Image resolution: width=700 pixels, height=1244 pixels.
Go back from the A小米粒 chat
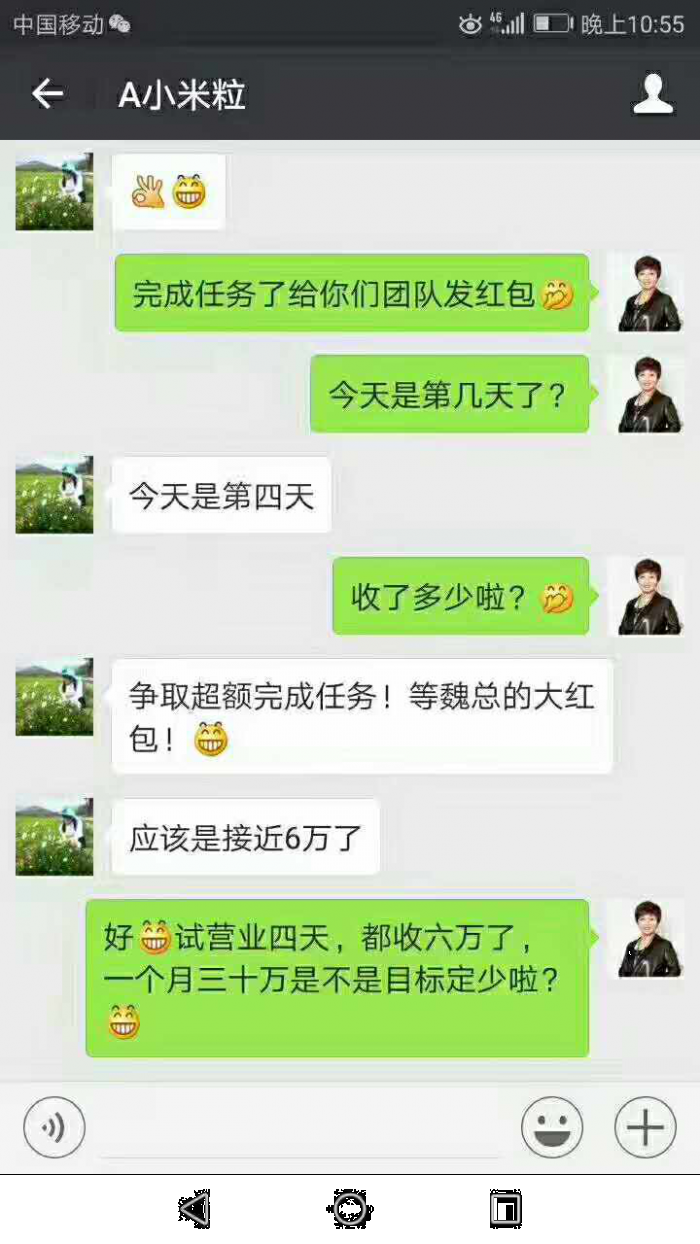[47, 94]
